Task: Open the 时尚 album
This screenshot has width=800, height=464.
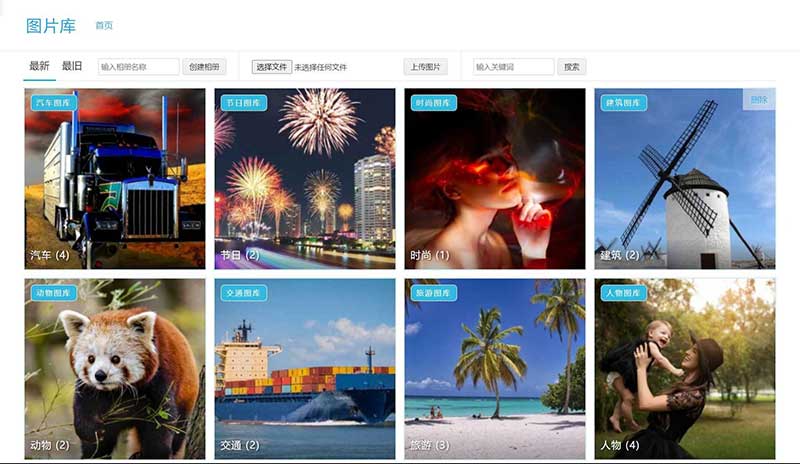Action: click(x=495, y=180)
